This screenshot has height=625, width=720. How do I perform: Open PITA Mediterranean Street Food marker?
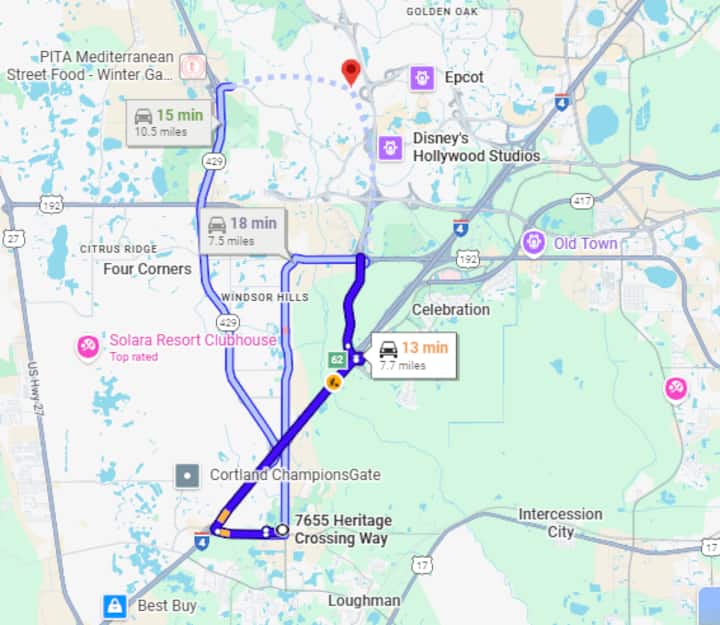point(192,67)
